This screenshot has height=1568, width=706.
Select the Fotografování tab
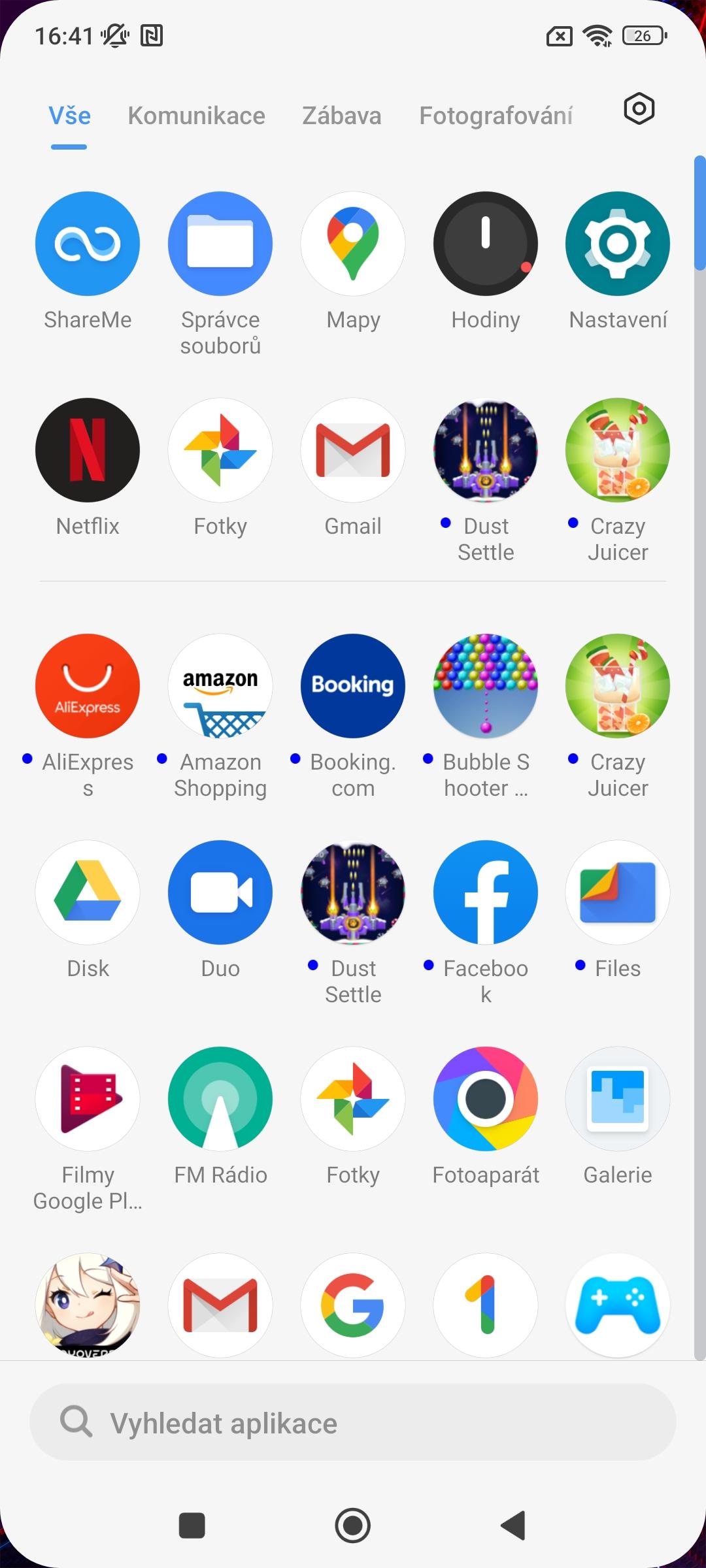496,116
